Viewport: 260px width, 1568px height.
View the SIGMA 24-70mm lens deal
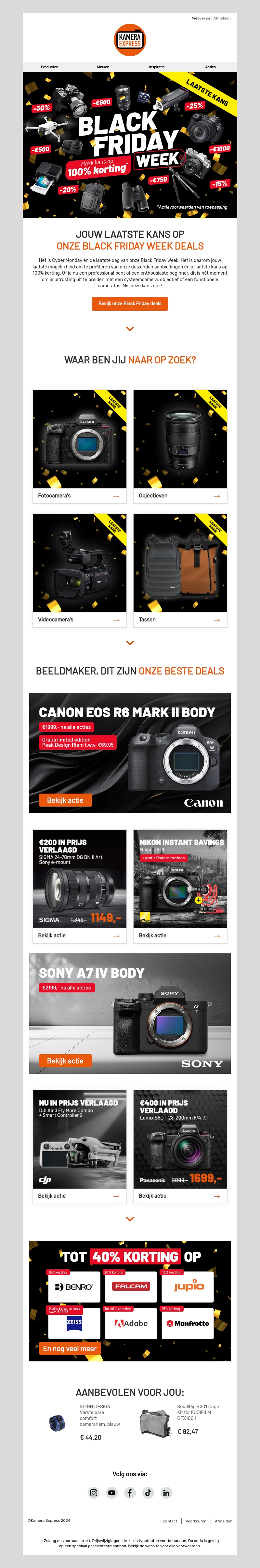click(80, 935)
